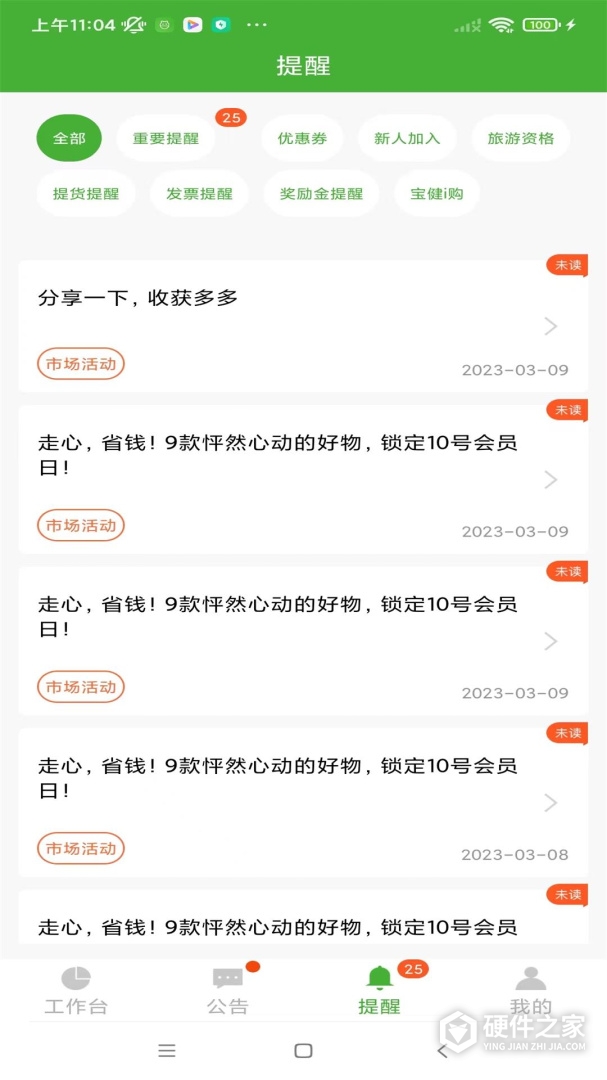Choose the 旅游资格 chip
This screenshot has height=1080, width=607.
pyautogui.click(x=520, y=138)
